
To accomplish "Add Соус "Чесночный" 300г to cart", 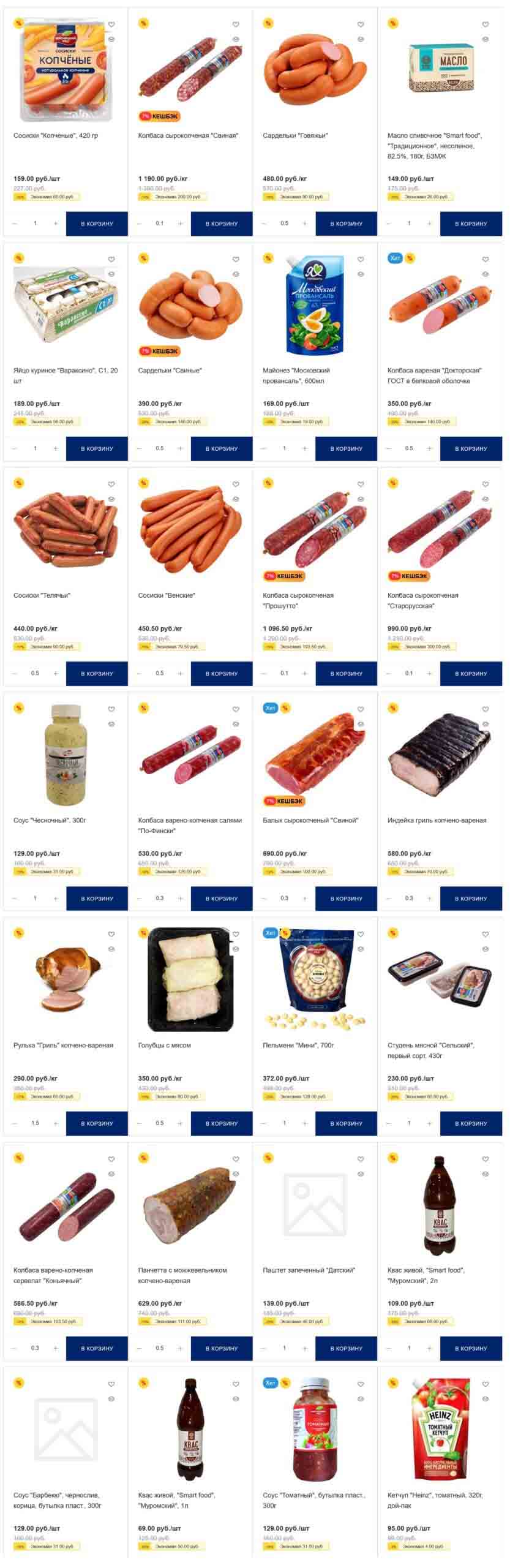I will 97,898.
